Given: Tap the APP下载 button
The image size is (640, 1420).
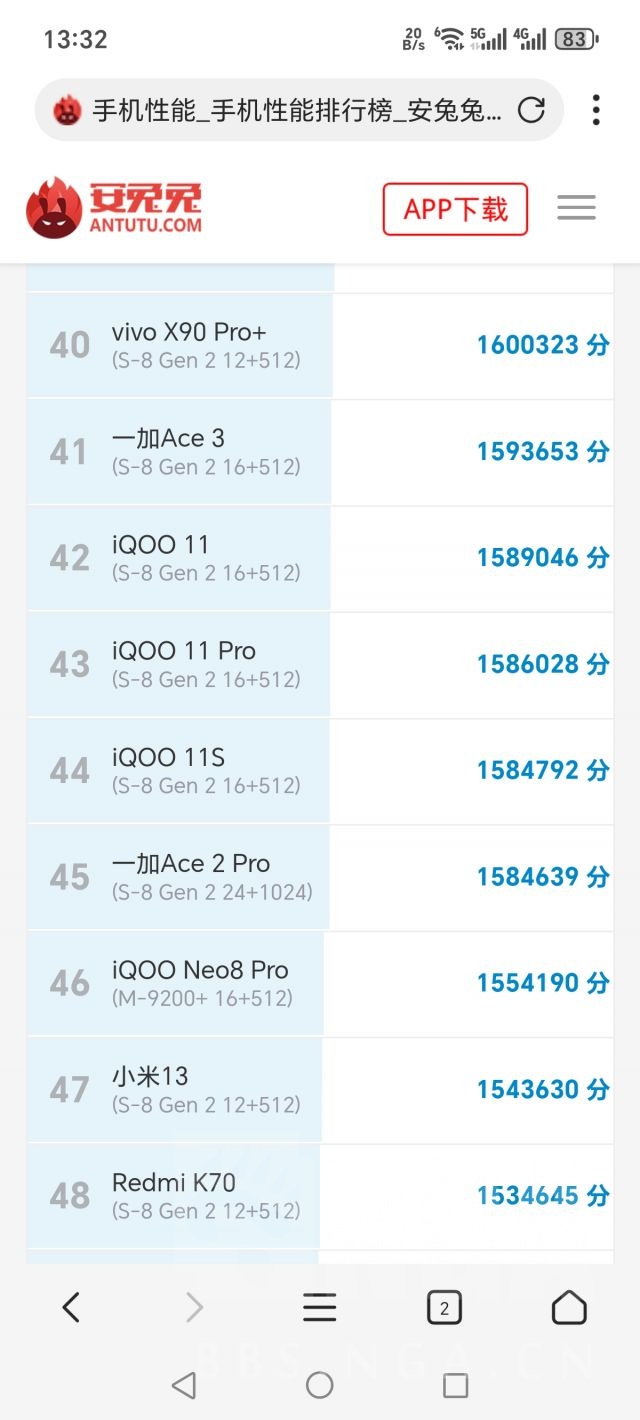Looking at the screenshot, I should [x=455, y=209].
